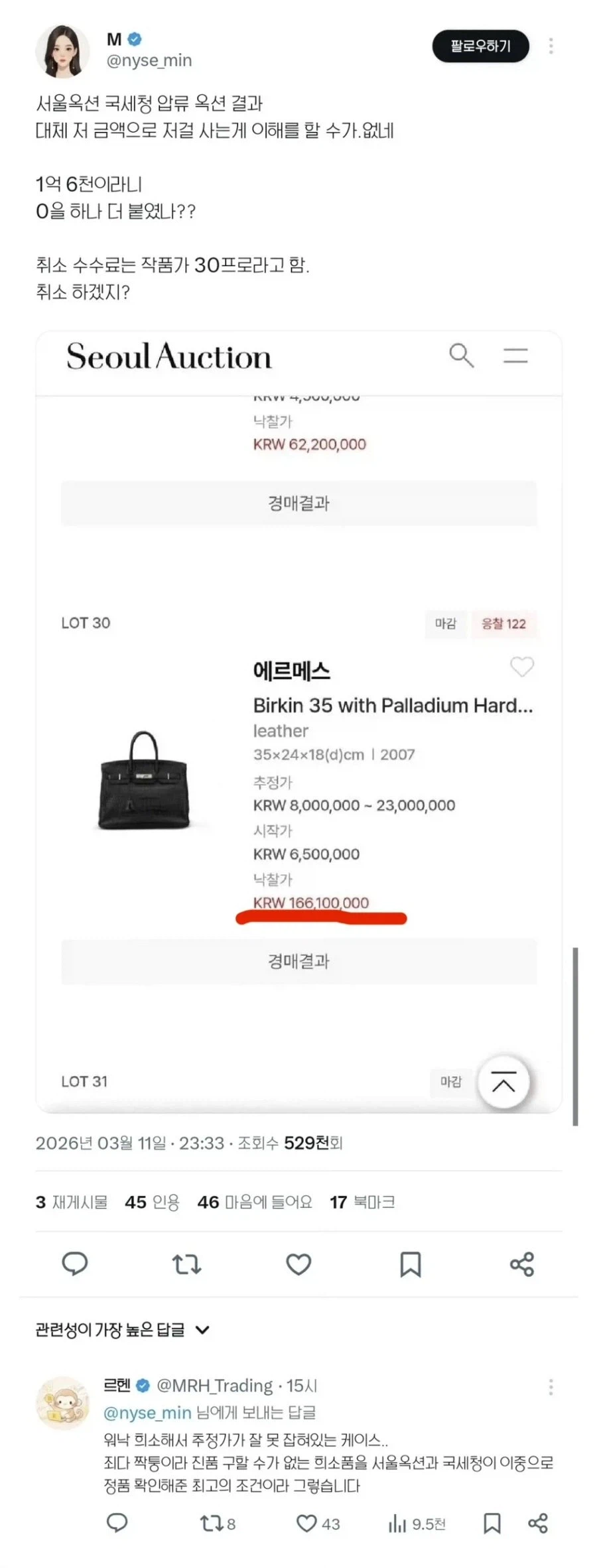
Task: Open more options on MRH_Trading's reply
Action: (551, 1386)
